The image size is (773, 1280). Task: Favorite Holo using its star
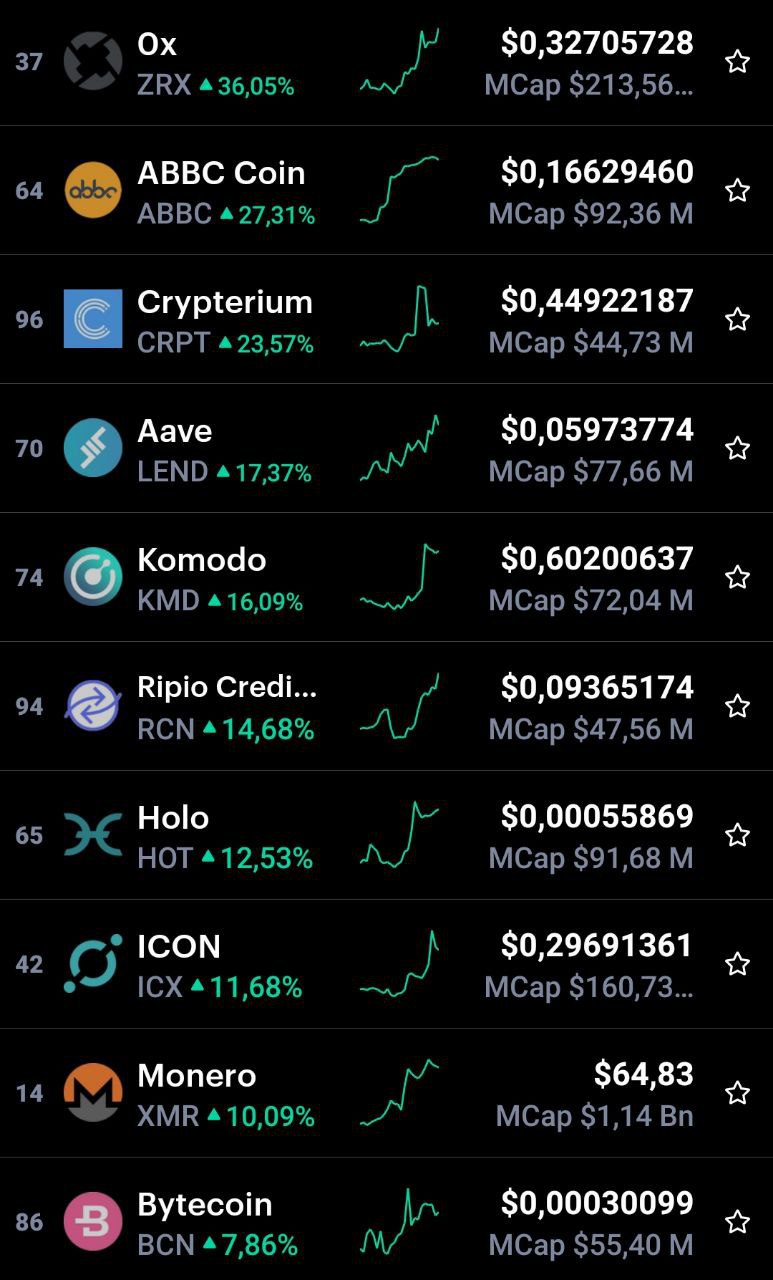pyautogui.click(x=737, y=835)
